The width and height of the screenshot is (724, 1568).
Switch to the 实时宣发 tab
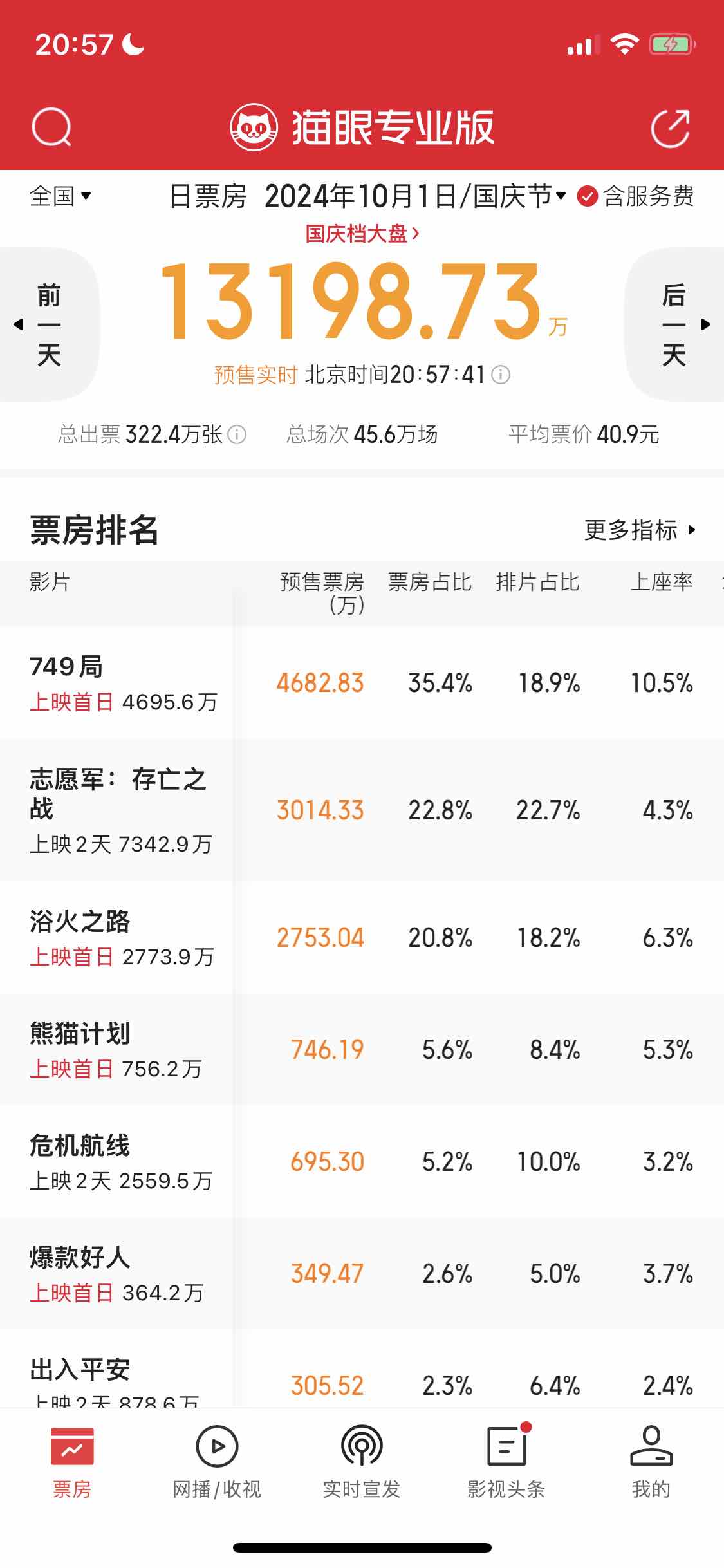[362, 1461]
